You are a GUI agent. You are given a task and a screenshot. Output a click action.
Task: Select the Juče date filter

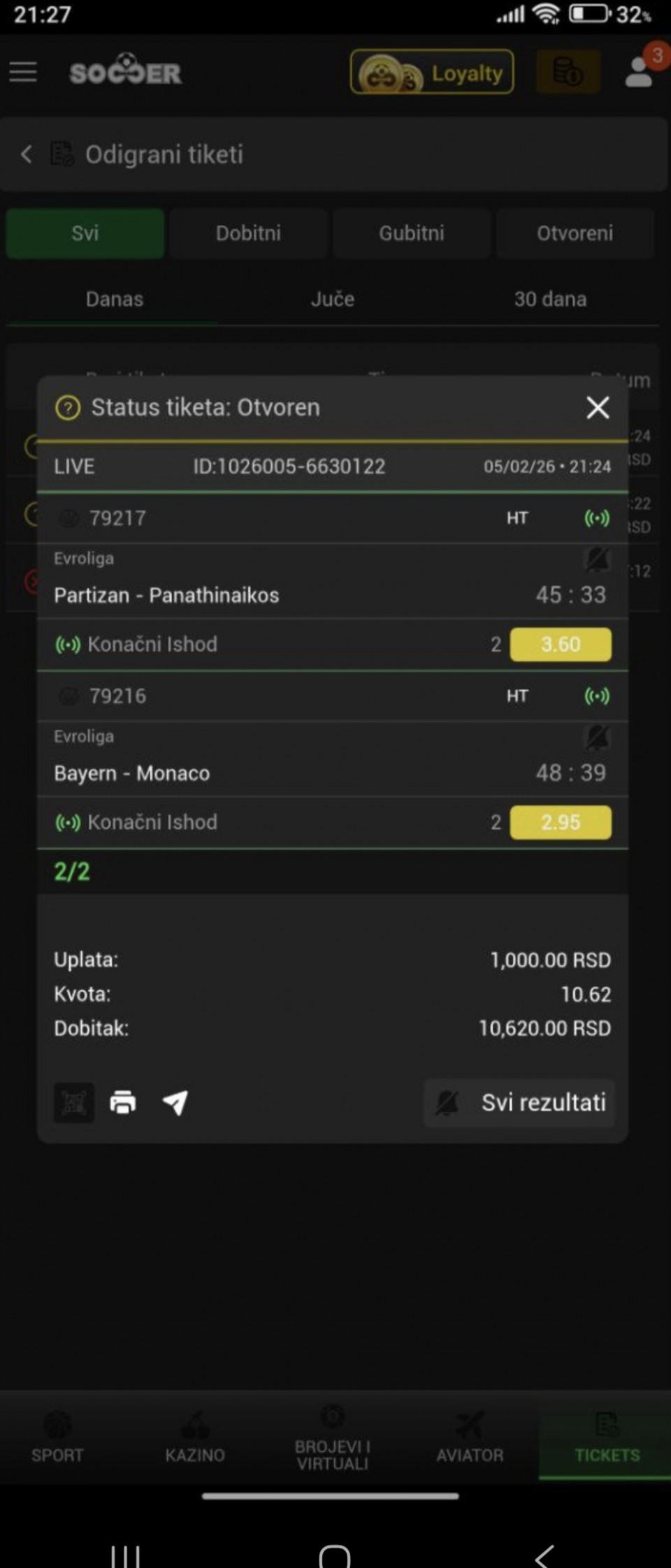333,300
